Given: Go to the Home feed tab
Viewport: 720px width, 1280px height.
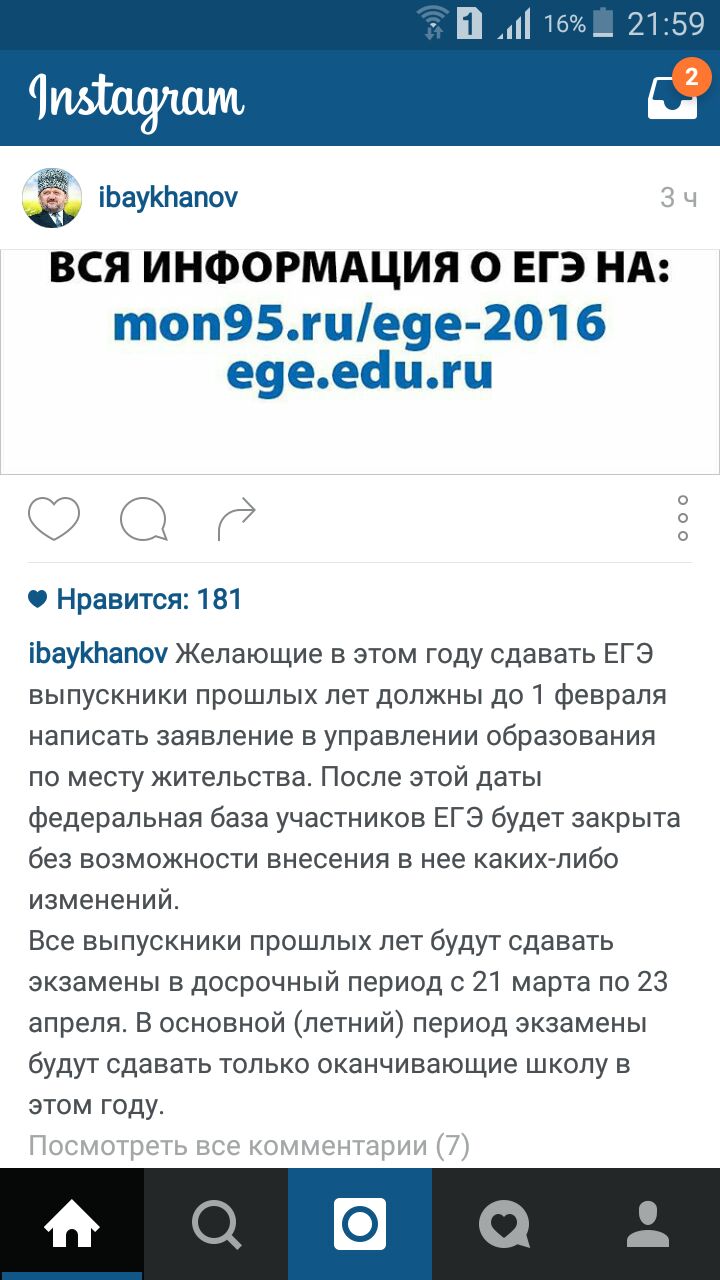Looking at the screenshot, I should [x=72, y=1223].
